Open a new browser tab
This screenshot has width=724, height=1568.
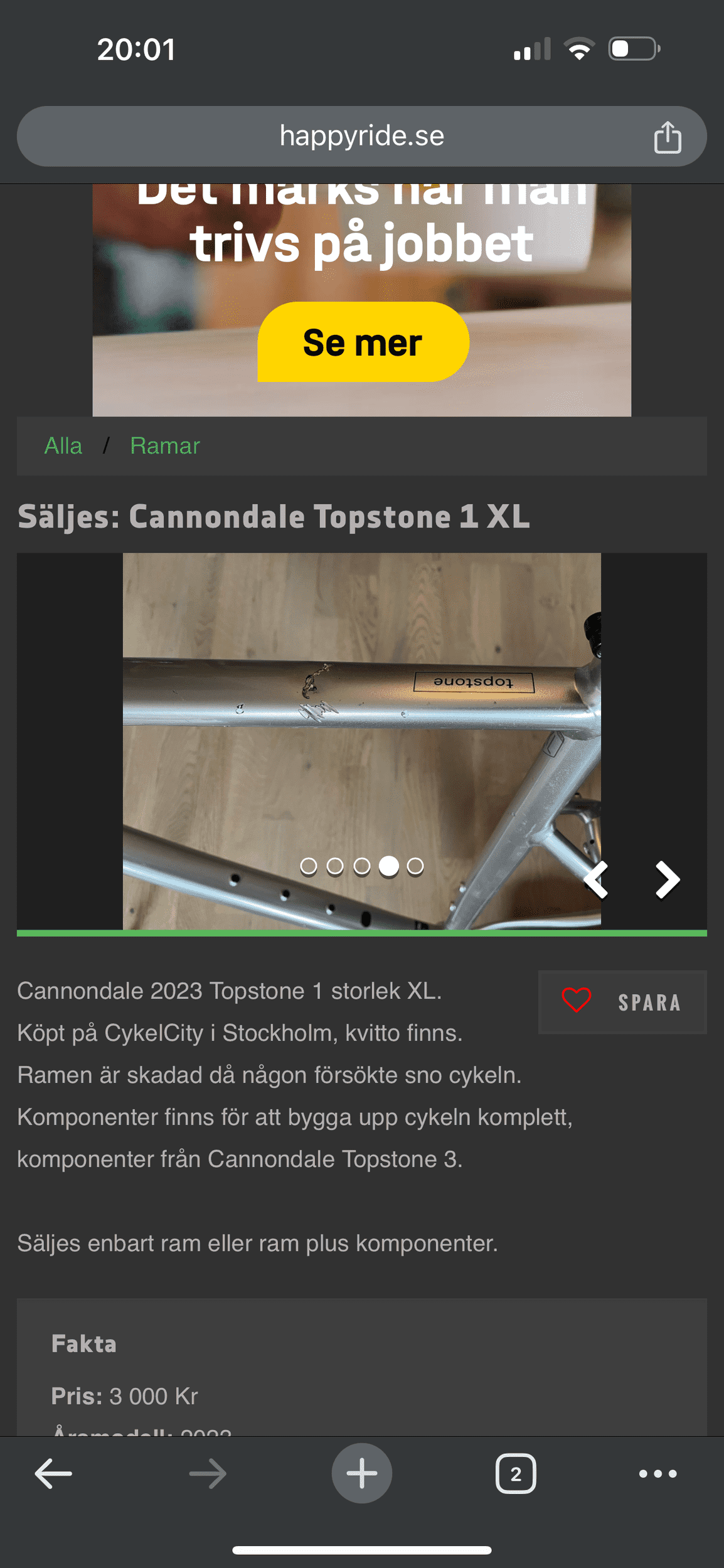(x=362, y=1473)
